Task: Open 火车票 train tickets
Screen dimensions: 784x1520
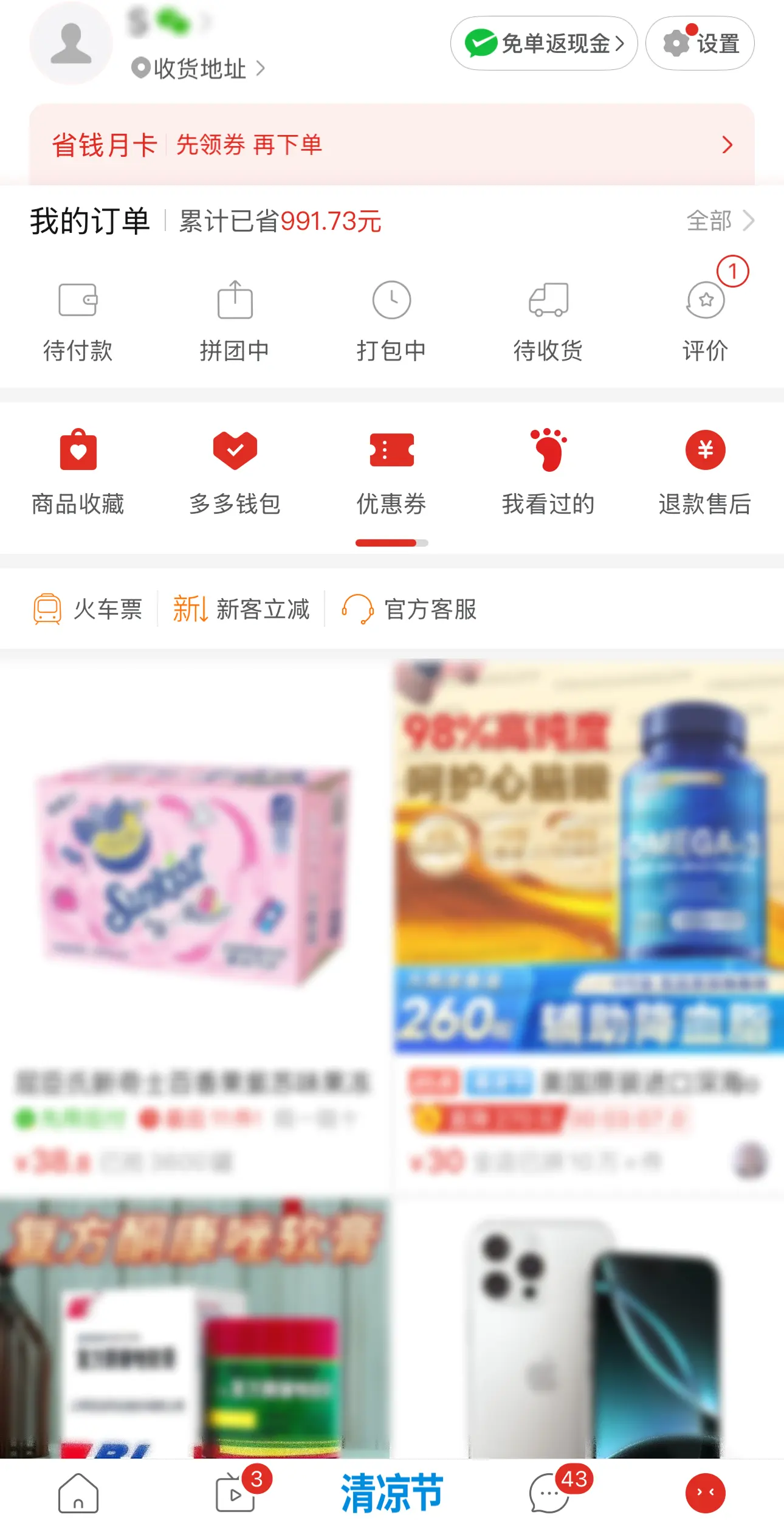Action: [x=88, y=609]
